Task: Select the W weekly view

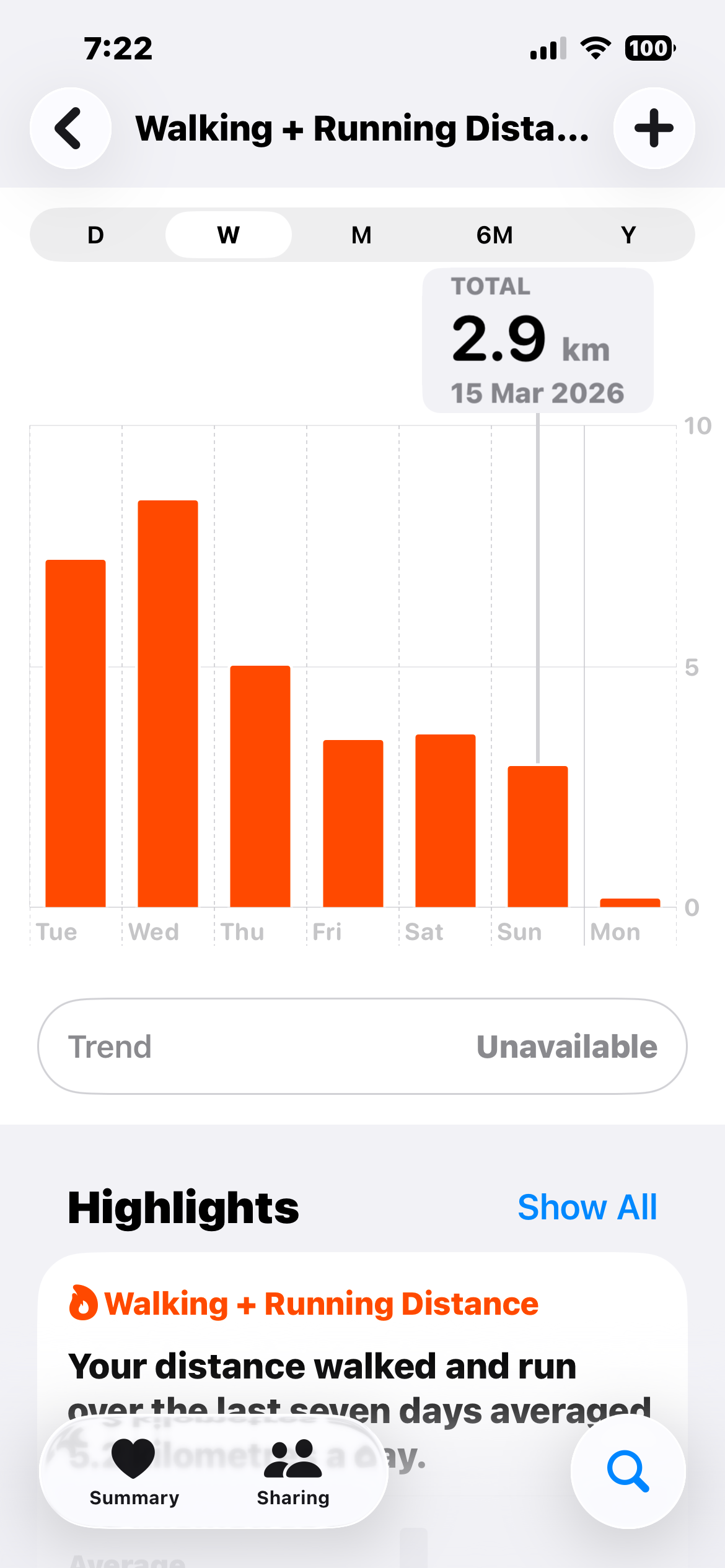Action: [x=229, y=235]
